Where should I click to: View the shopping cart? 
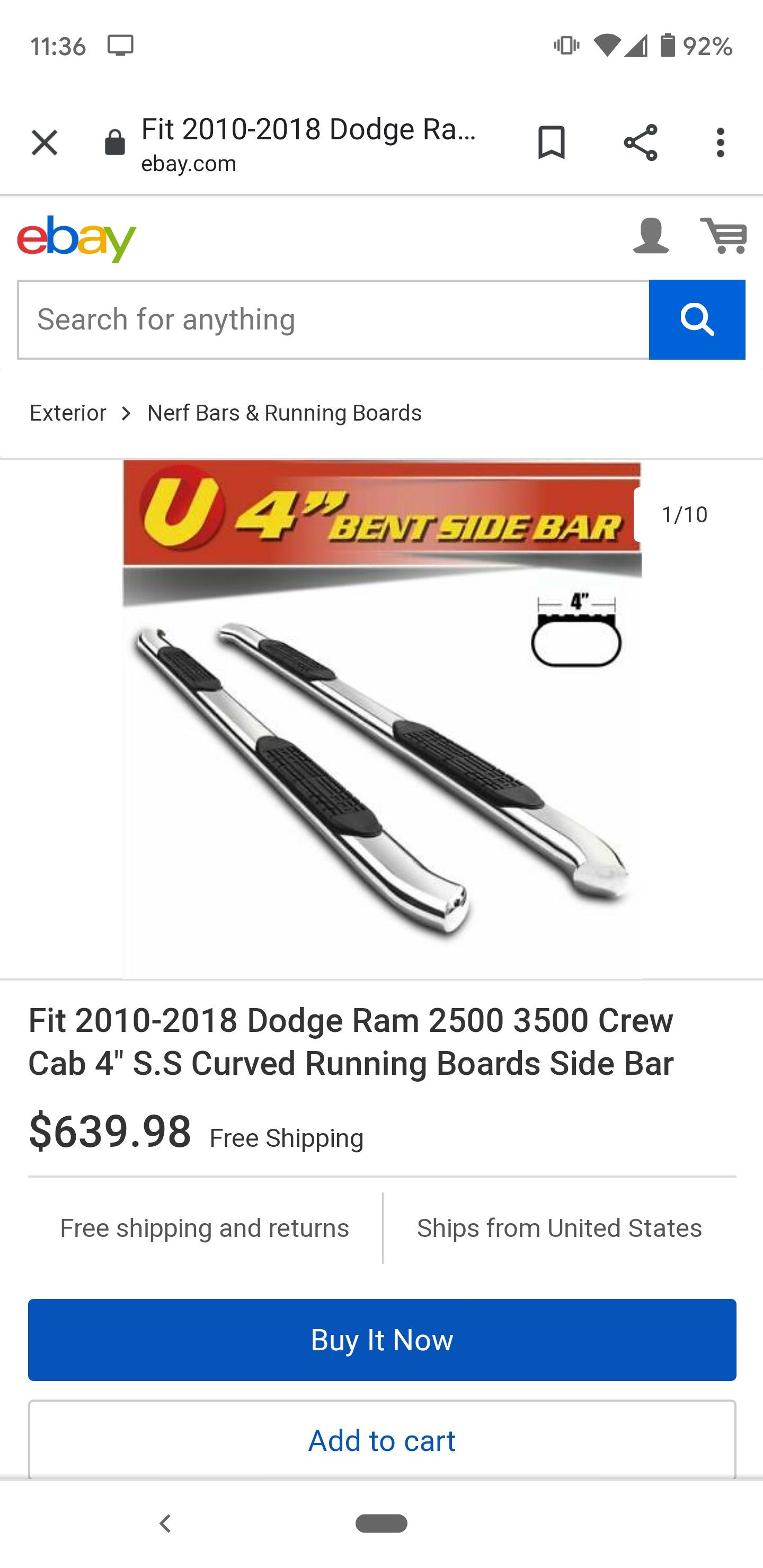tap(724, 236)
